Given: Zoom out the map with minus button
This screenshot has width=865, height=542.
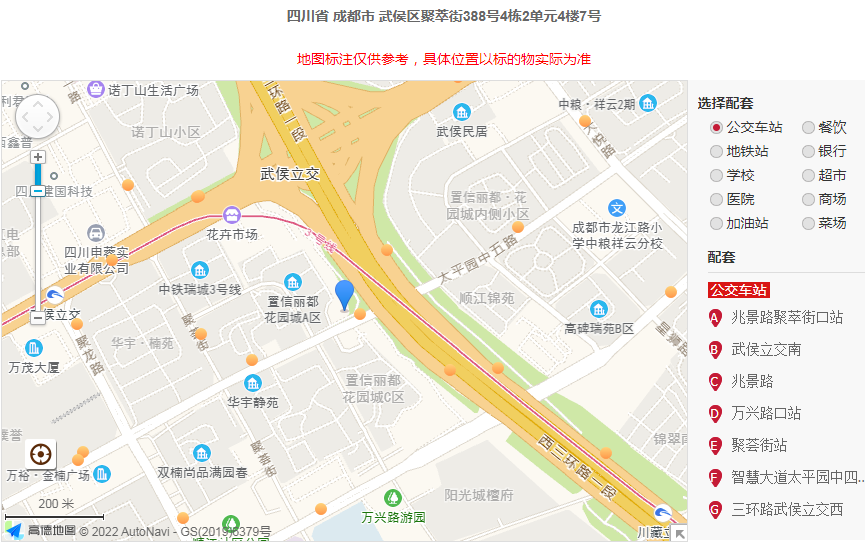Looking at the screenshot, I should coord(38,317).
